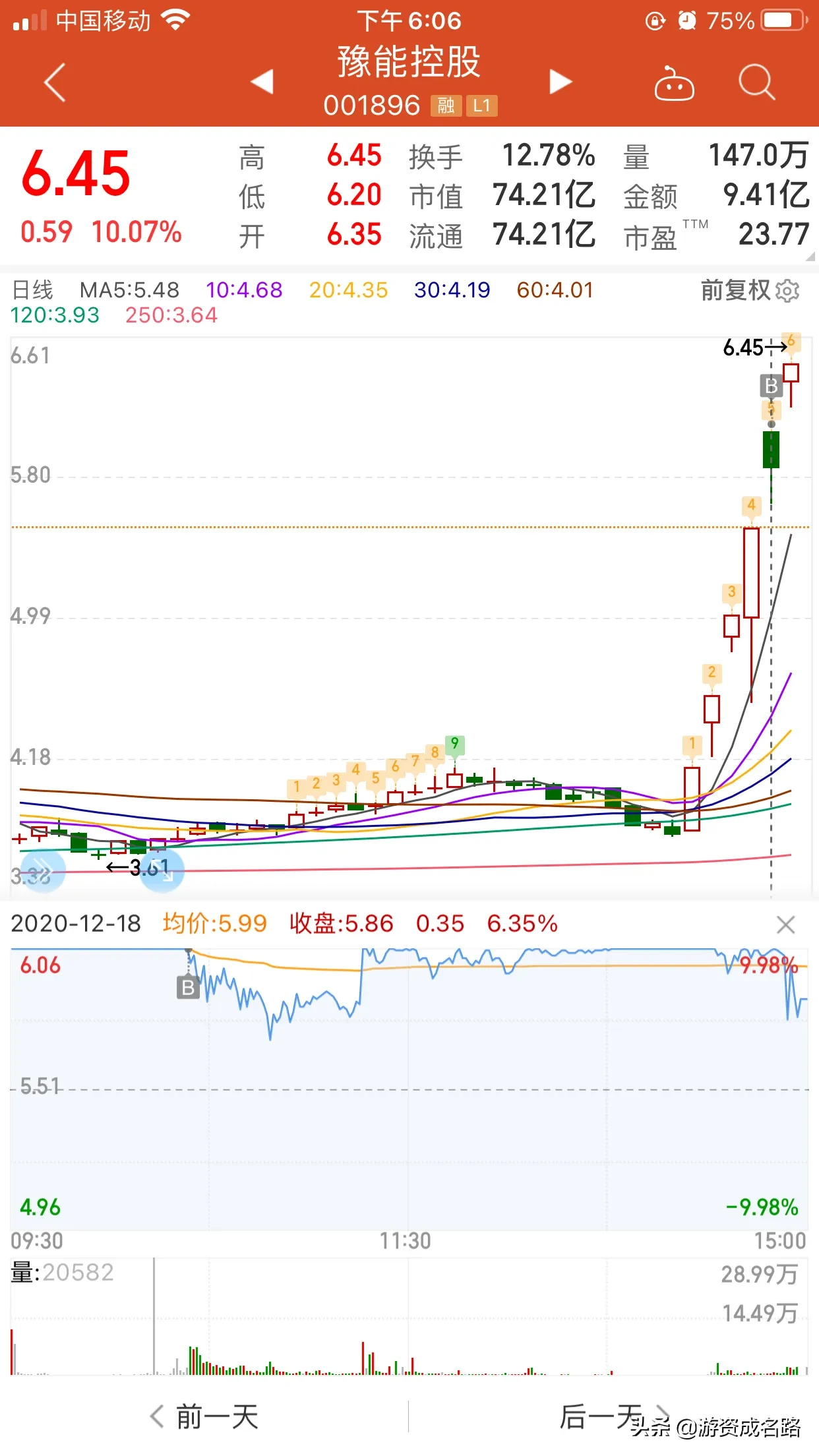Switch to the previous stock

point(262,82)
